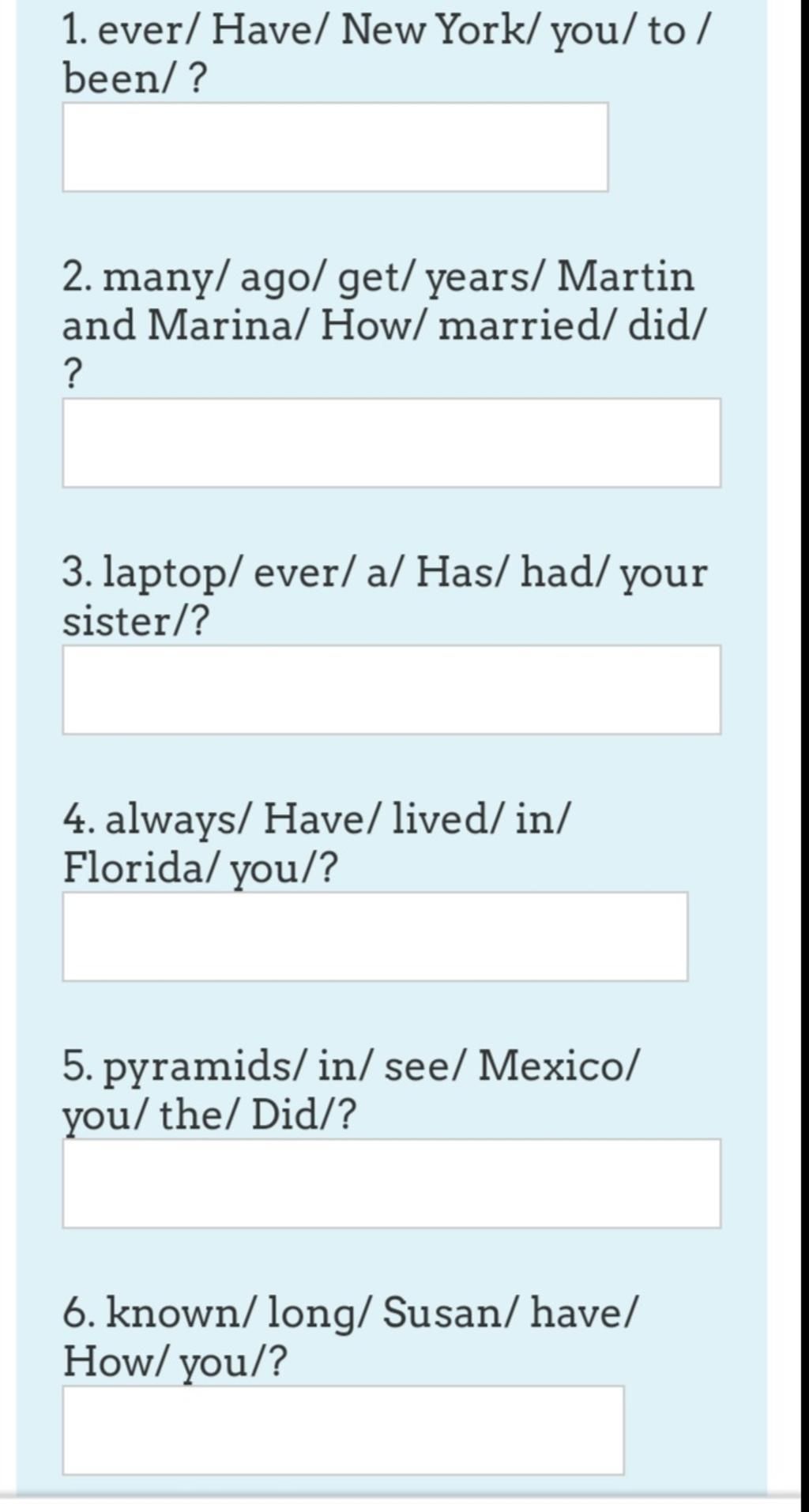Tap the answer box for question 6 about Susan
Viewport: 809px width, 1512px height.
[x=343, y=1430]
